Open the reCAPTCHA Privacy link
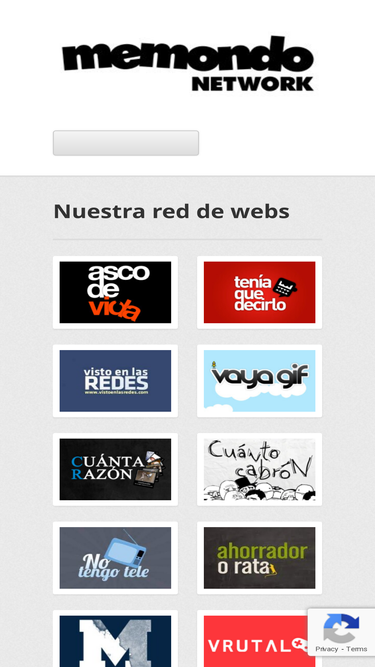The image size is (375, 667). tap(327, 649)
